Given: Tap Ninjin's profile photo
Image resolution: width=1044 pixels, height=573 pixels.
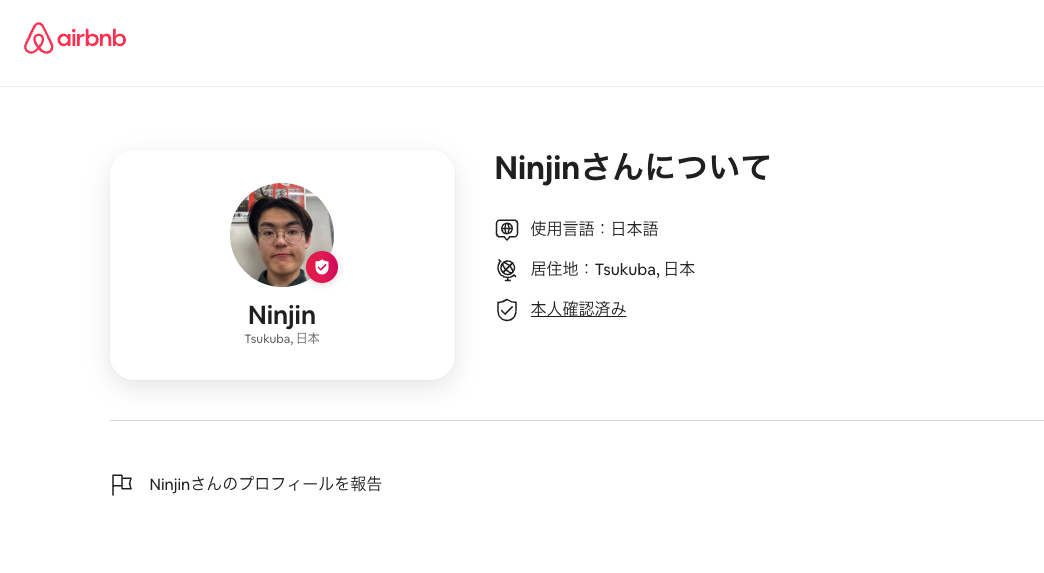Looking at the screenshot, I should (281, 235).
